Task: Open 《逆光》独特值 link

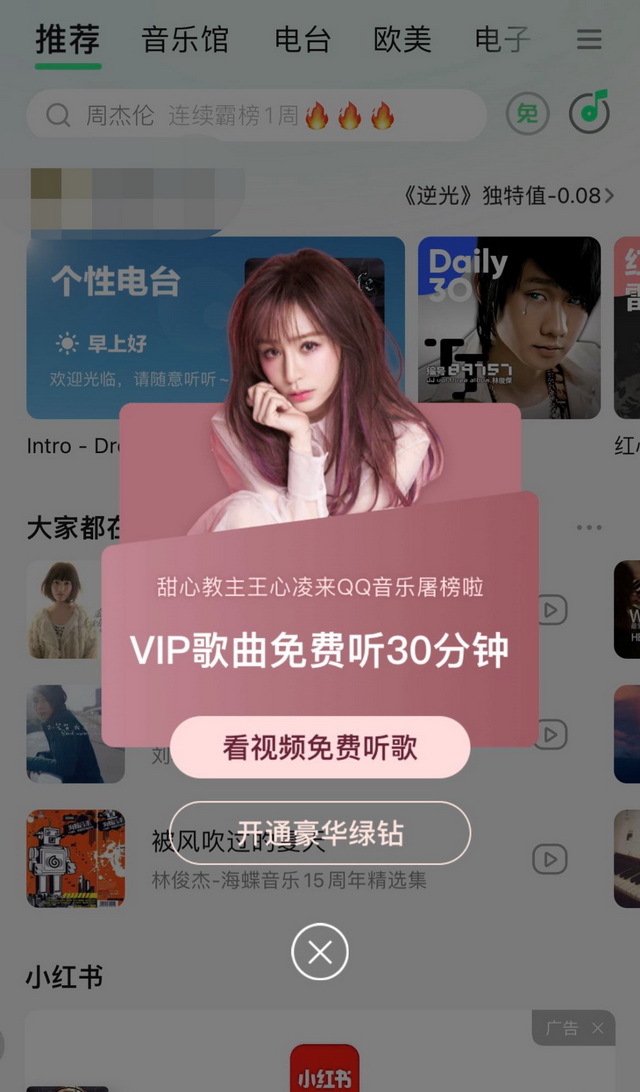Action: (x=508, y=195)
